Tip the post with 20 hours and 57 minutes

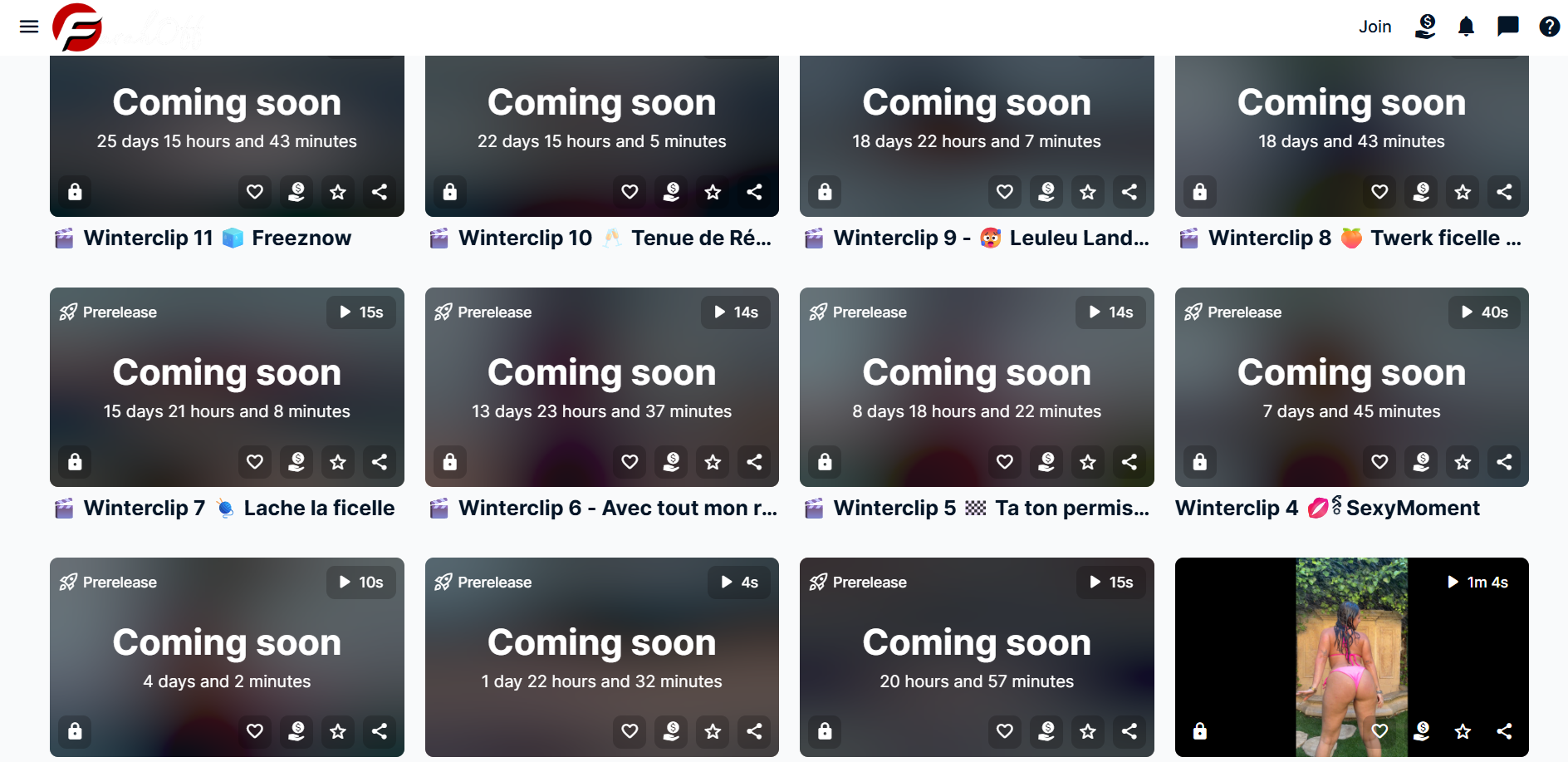1046,731
